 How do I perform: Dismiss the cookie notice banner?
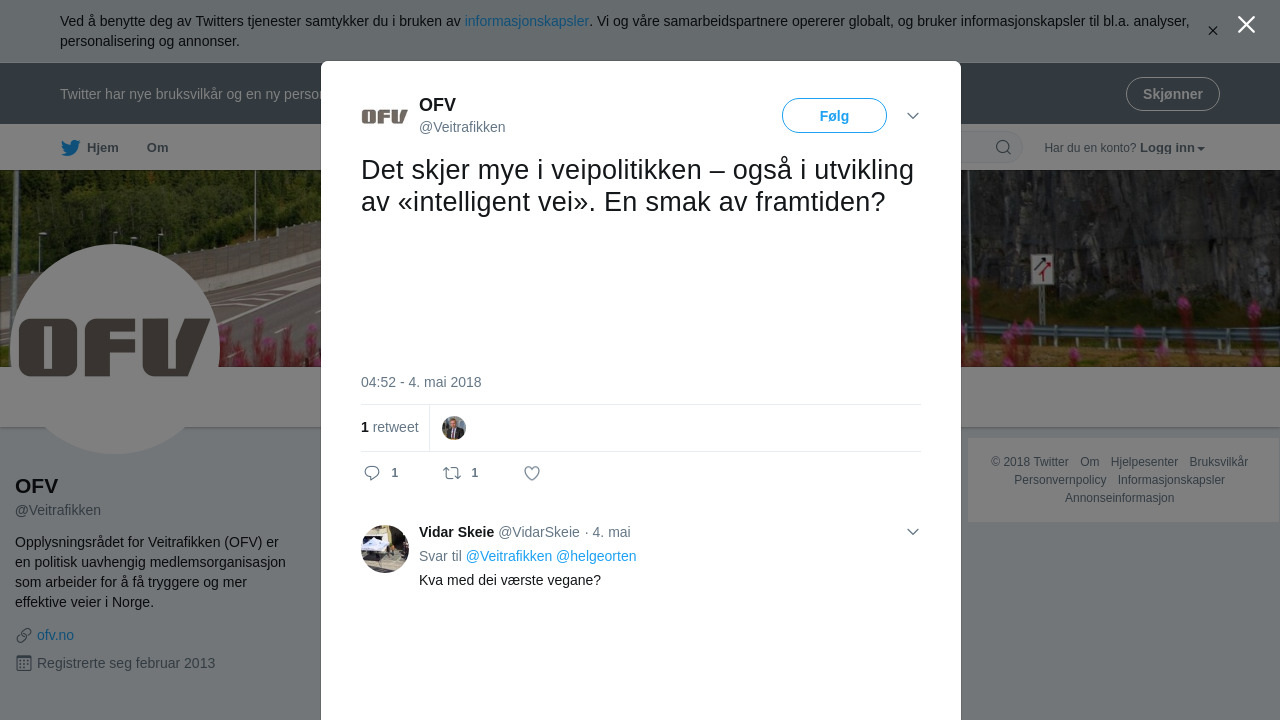(x=1212, y=31)
